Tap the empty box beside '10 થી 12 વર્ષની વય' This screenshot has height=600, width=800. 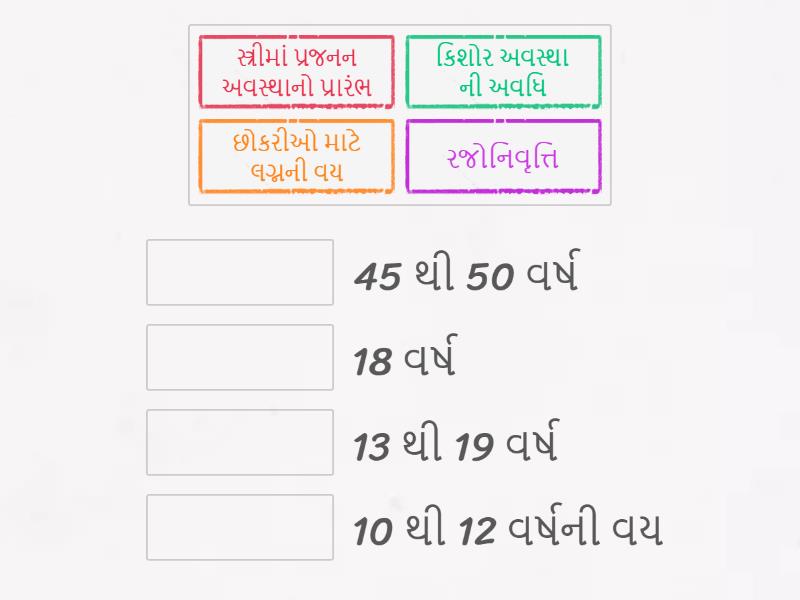tap(240, 527)
